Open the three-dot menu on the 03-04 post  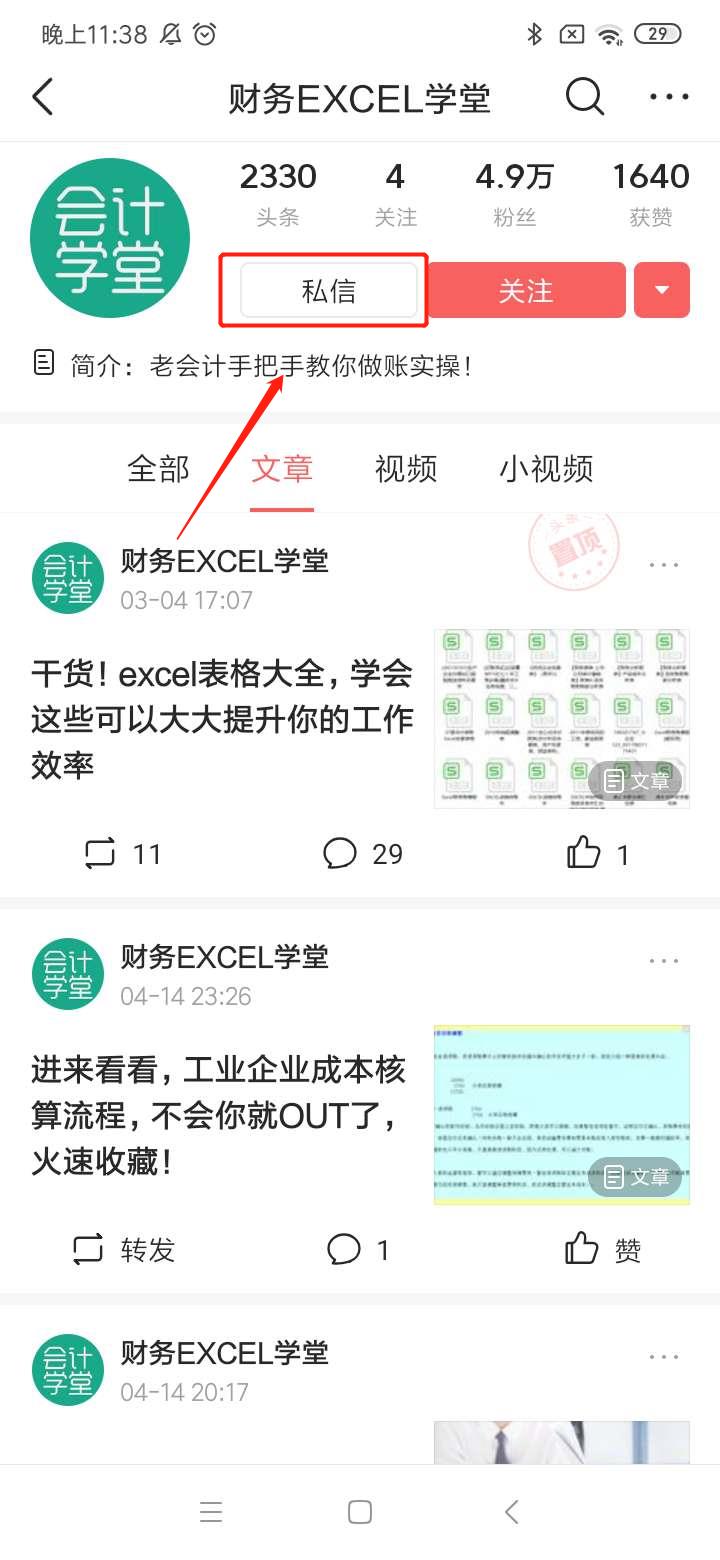click(x=663, y=565)
